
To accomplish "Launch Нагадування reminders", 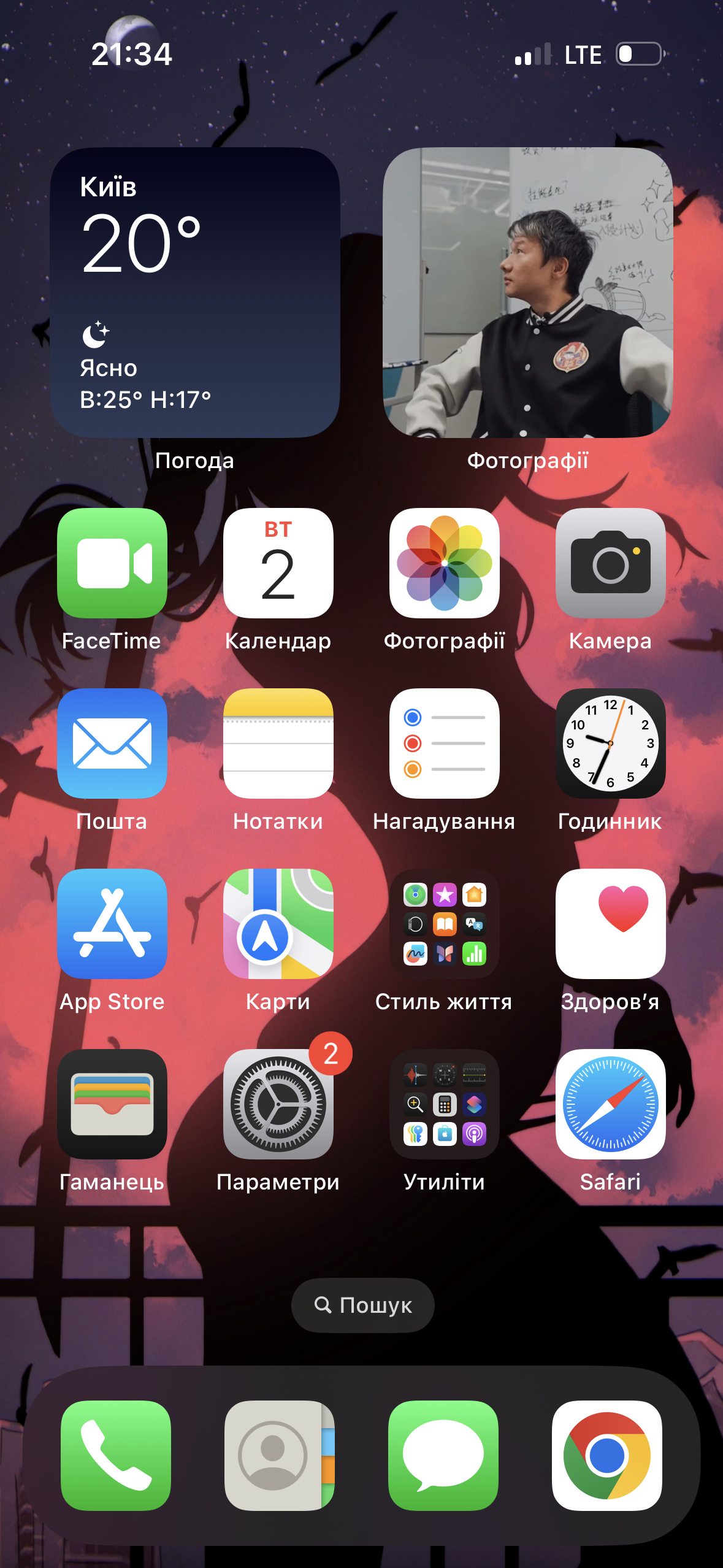I will tap(444, 743).
